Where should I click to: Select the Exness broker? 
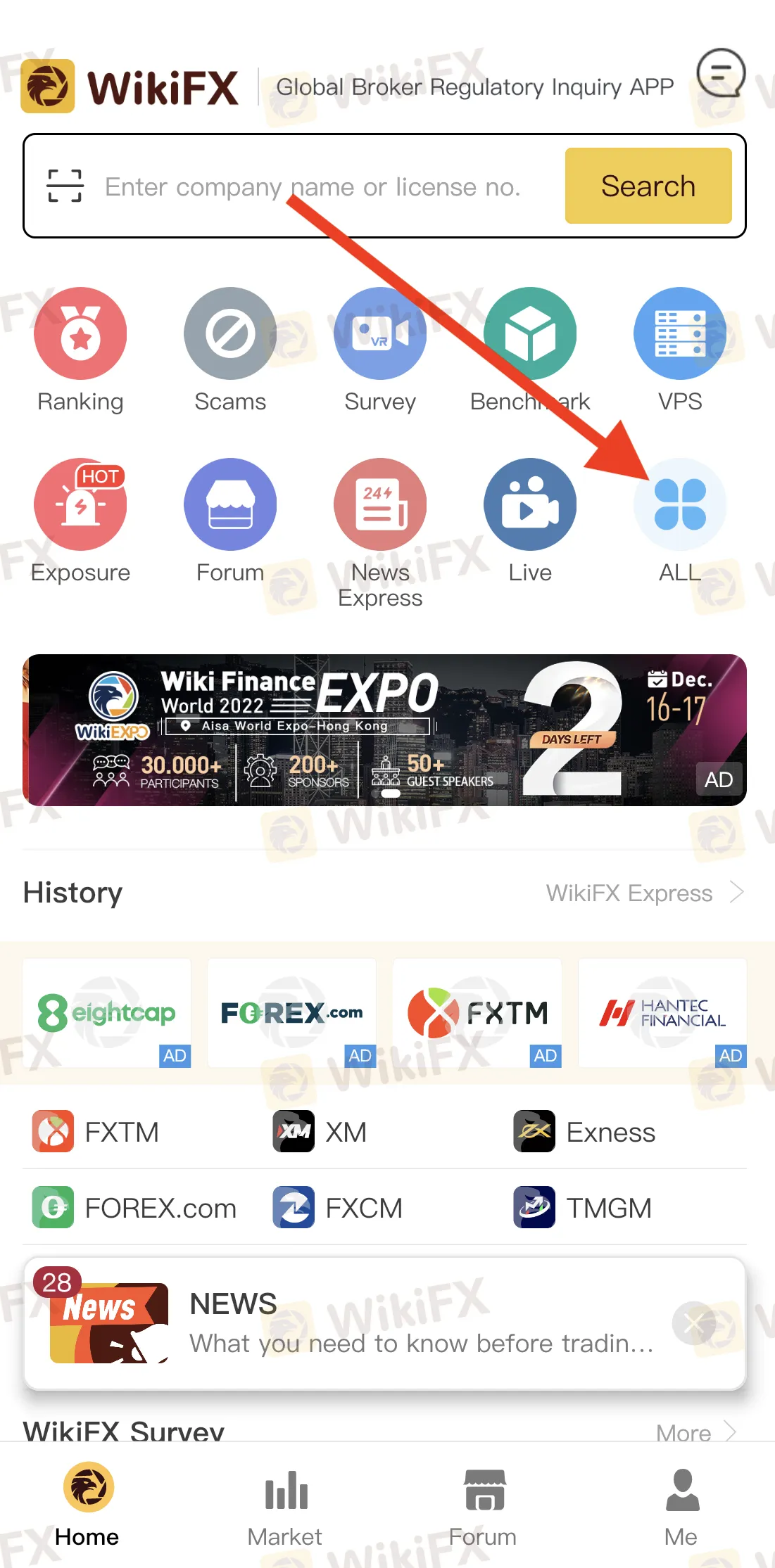585,1133
